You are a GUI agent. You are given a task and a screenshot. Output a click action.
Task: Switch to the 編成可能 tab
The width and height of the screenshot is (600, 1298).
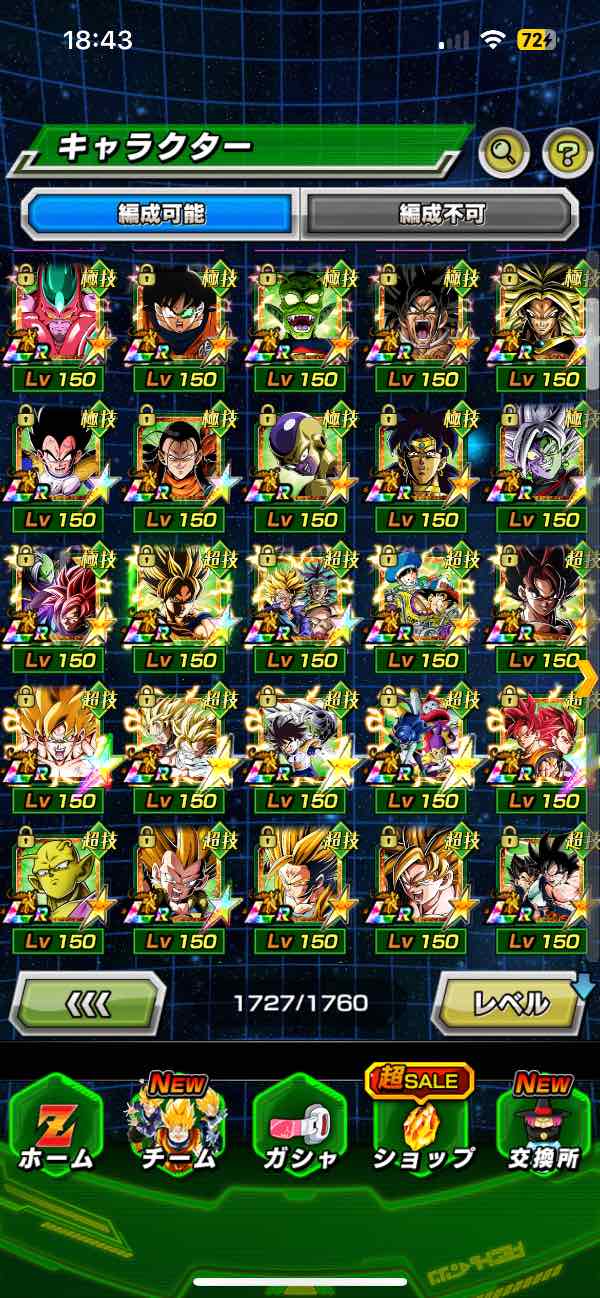point(161,214)
